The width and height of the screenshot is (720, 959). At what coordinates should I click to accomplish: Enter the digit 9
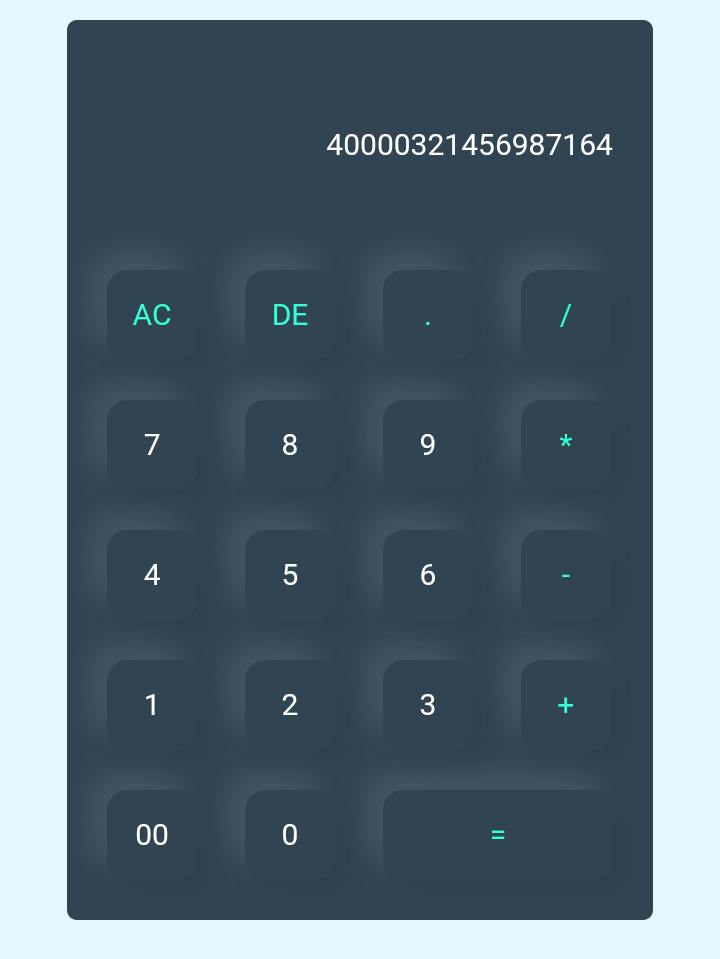[428, 445]
